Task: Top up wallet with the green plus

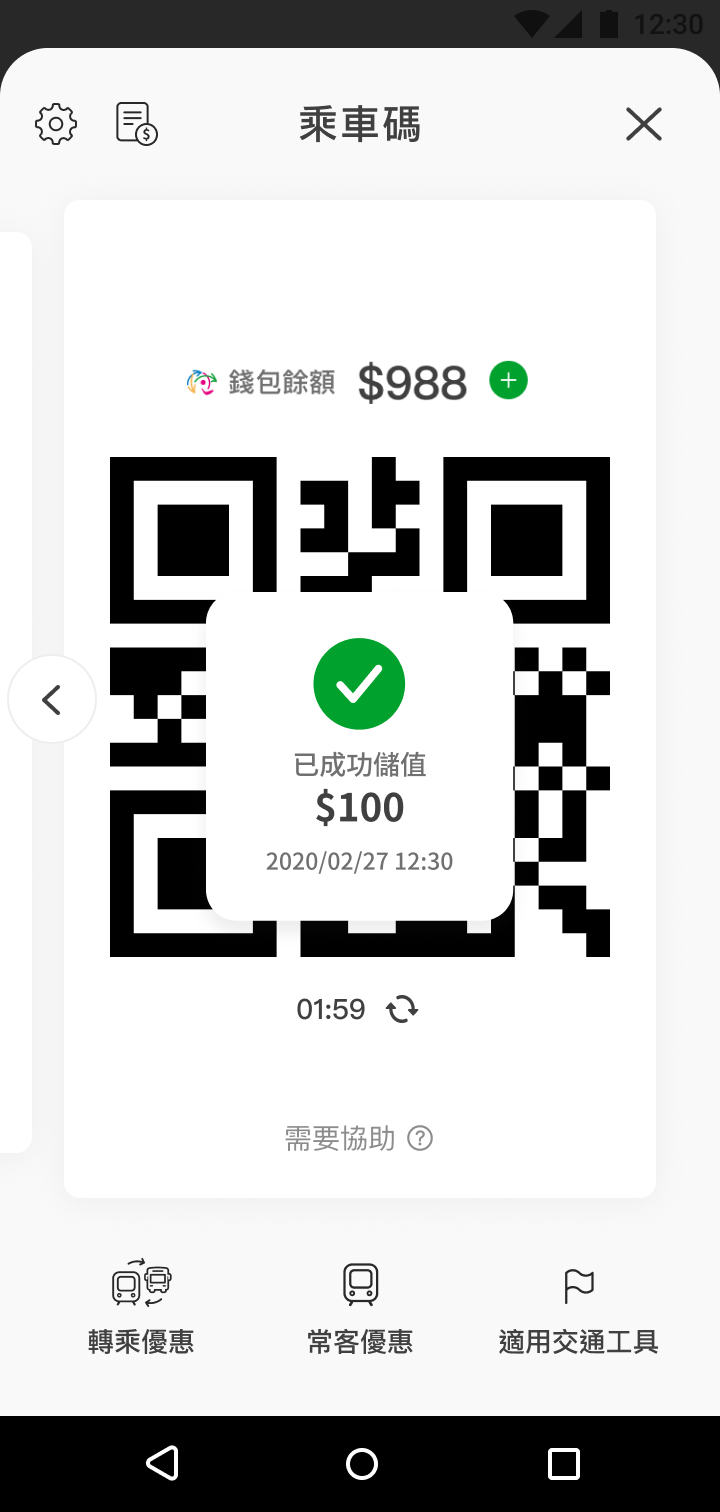Action: click(508, 381)
